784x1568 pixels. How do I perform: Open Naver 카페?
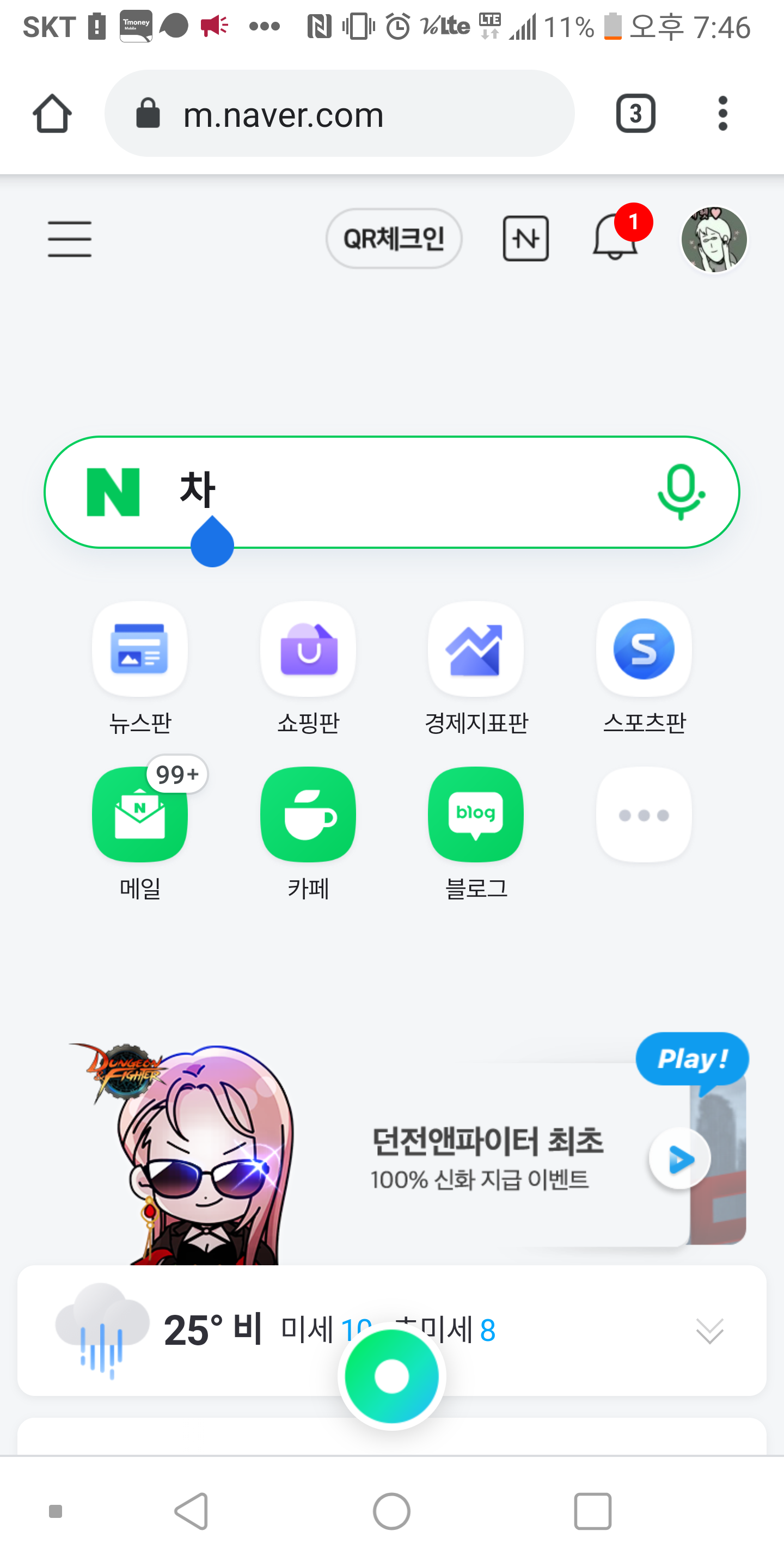click(x=308, y=814)
